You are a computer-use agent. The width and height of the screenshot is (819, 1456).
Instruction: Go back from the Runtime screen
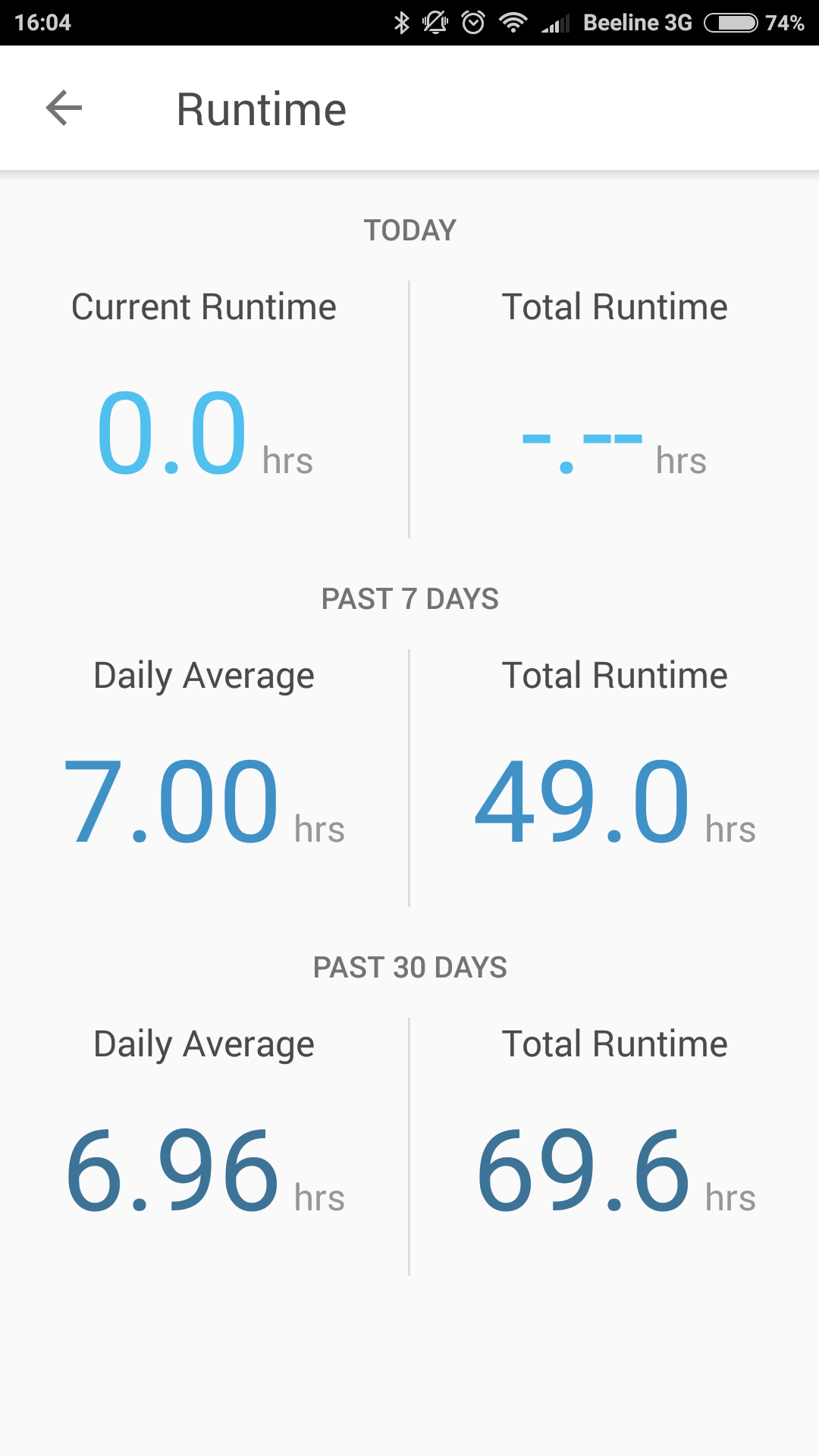pyautogui.click(x=64, y=108)
